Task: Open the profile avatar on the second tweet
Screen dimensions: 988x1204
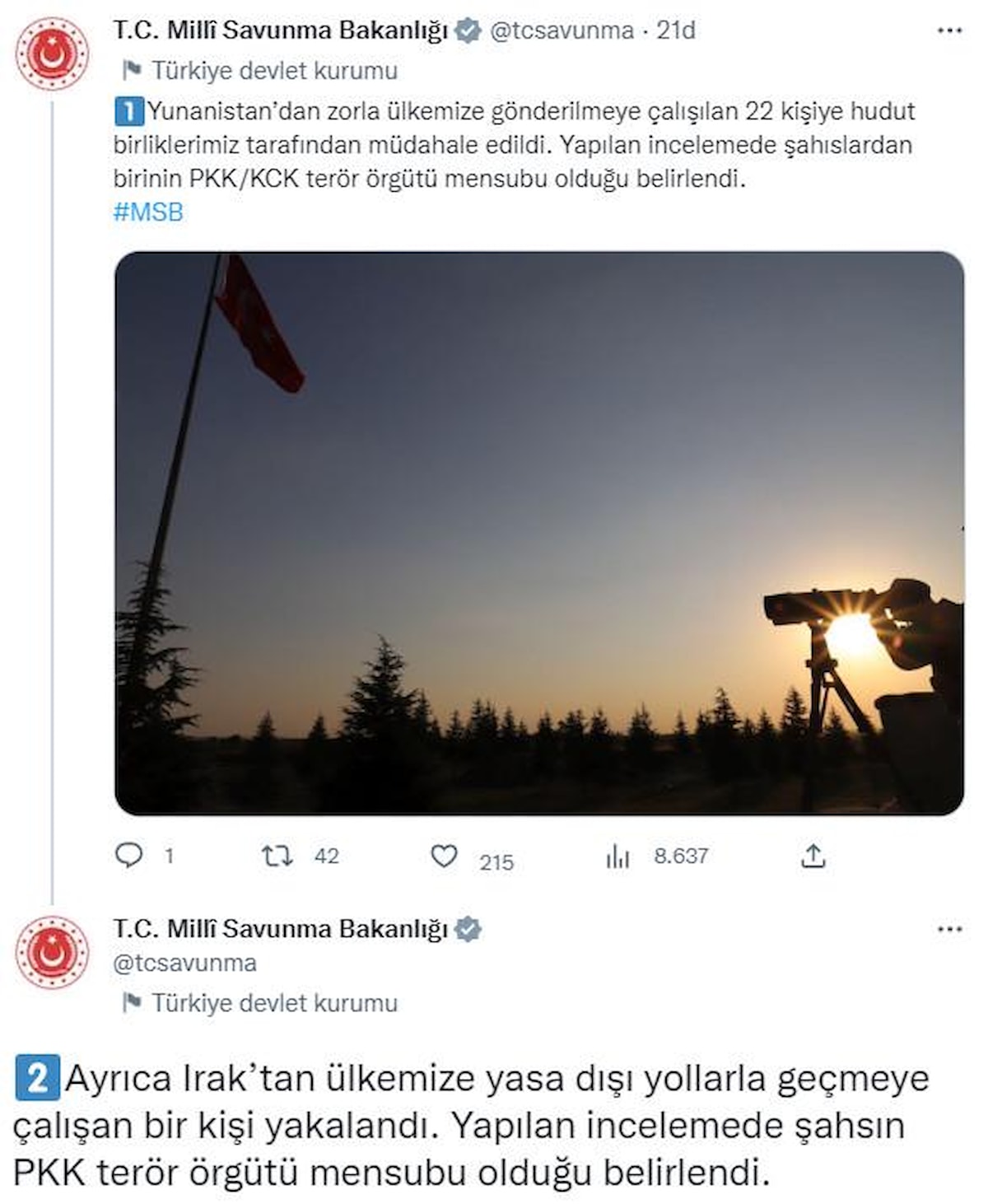Action: tap(52, 951)
